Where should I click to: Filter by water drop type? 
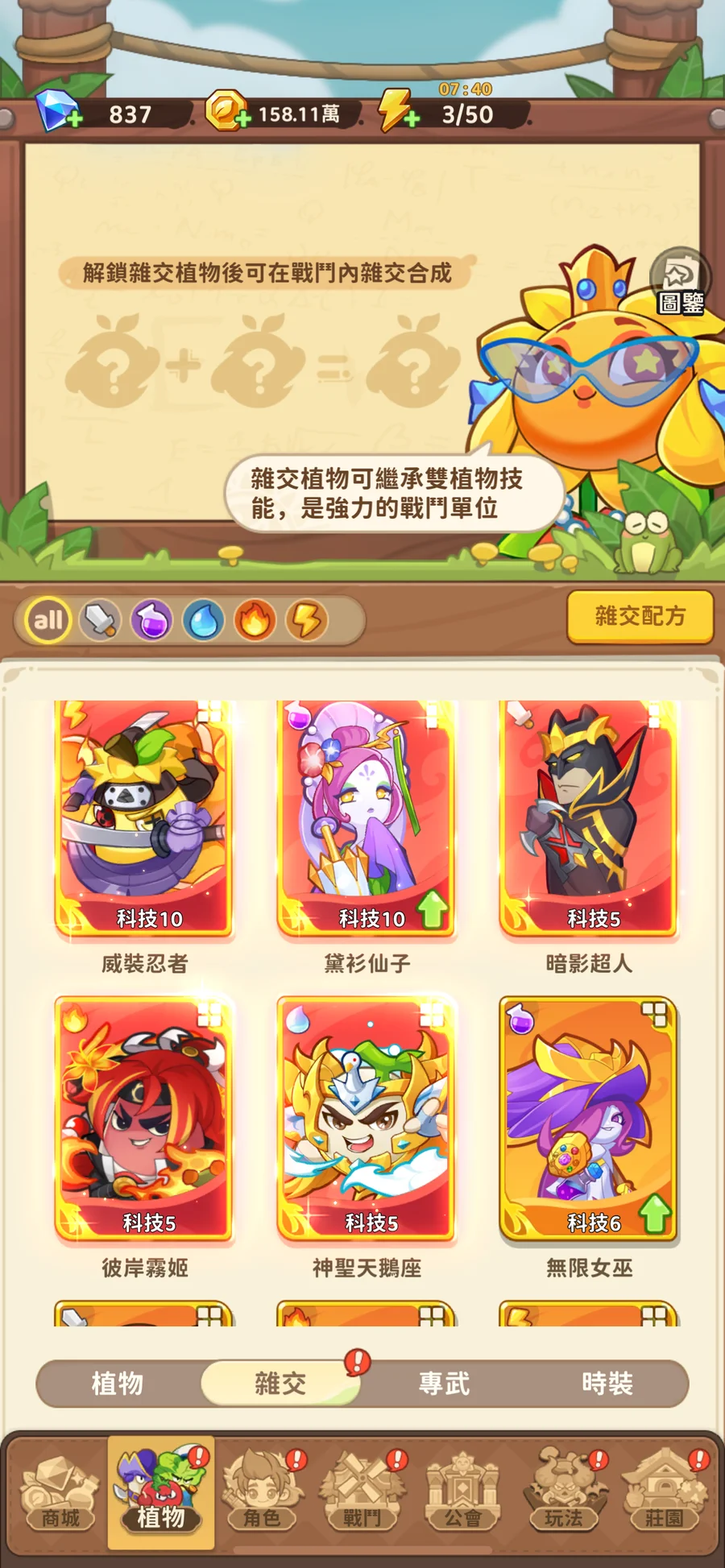coord(203,620)
